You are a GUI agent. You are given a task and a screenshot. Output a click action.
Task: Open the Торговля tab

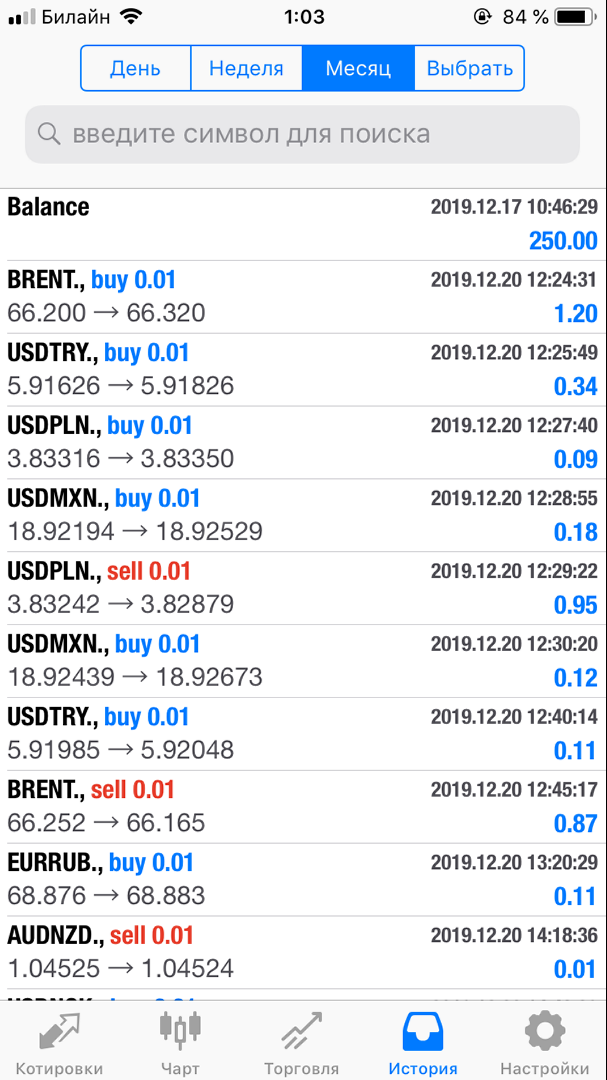(302, 1041)
